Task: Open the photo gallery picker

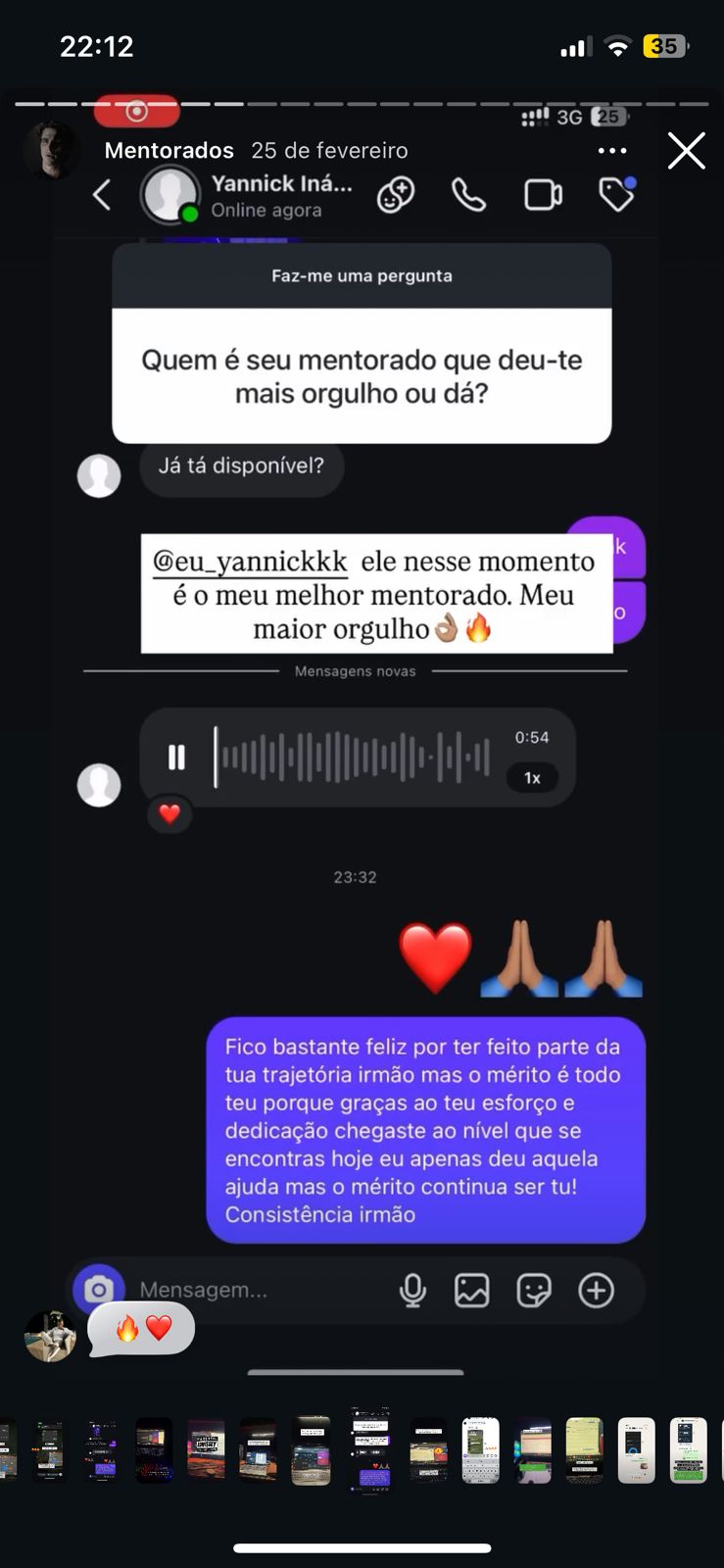Action: (x=473, y=1290)
